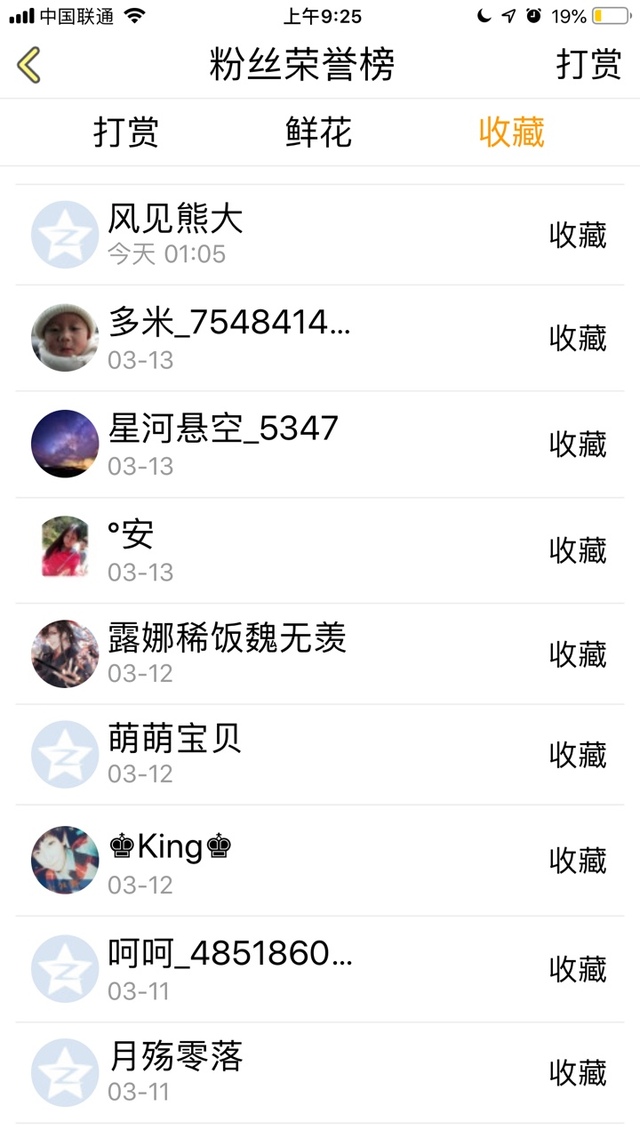Select the 收藏 tab
The width and height of the screenshot is (640, 1138).
(511, 132)
